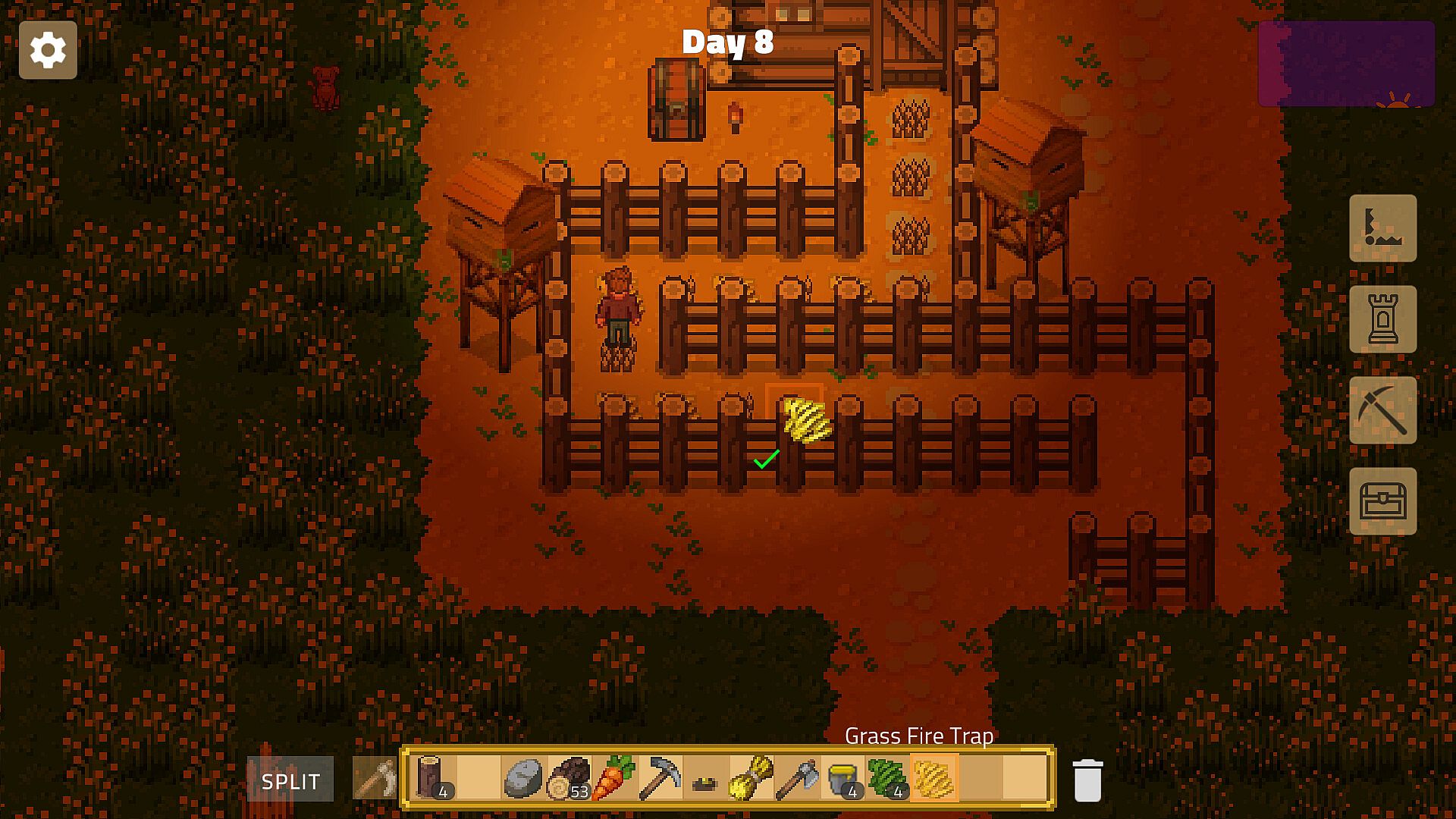This screenshot has height=819, width=1456.
Task: Select the green grass bundle stack
Action: (887, 778)
